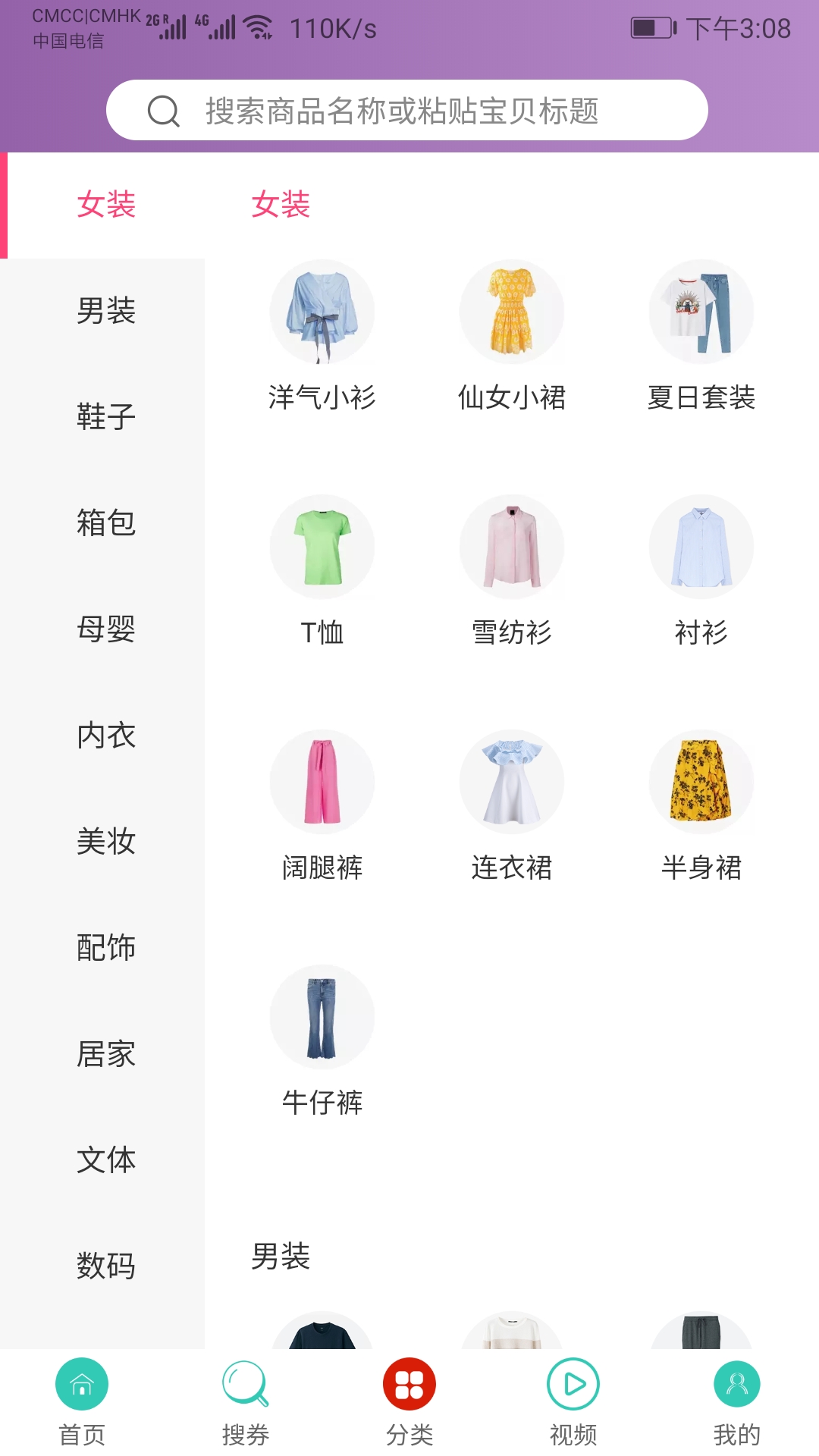819x1456 pixels.
Task: Open 连衣裙 subcategory
Action: pos(512,804)
